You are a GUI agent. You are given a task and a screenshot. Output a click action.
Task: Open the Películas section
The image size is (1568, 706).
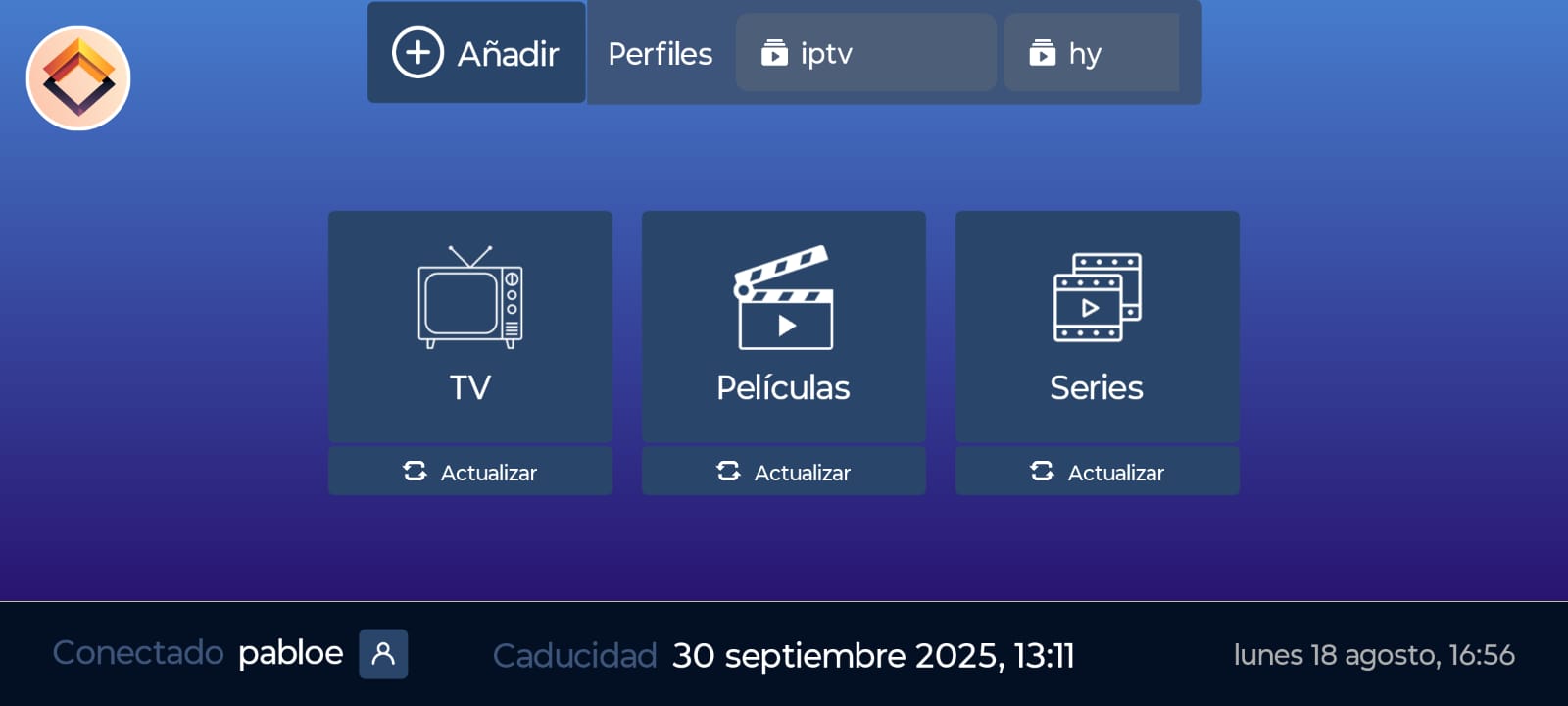tap(784, 326)
